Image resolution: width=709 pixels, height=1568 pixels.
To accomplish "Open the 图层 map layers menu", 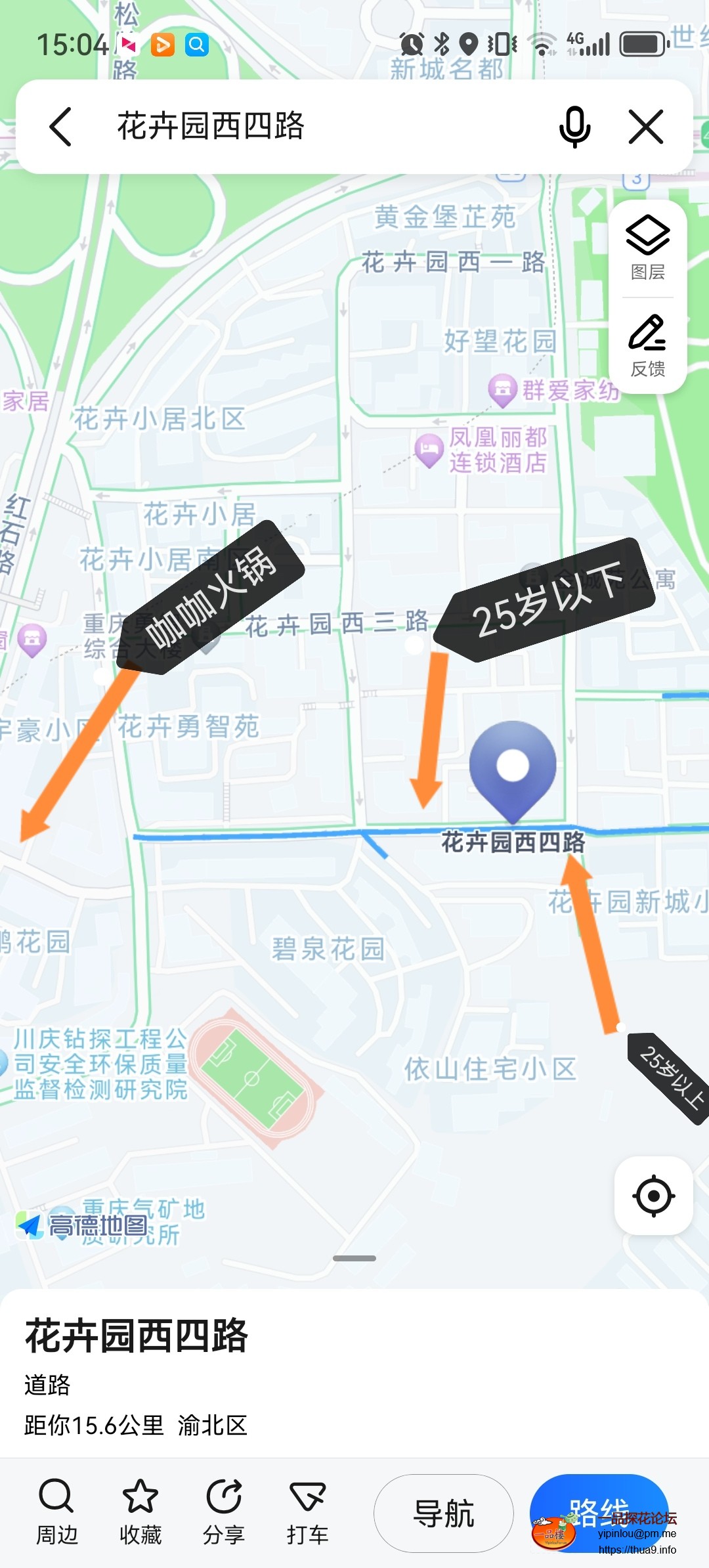I will click(x=647, y=248).
